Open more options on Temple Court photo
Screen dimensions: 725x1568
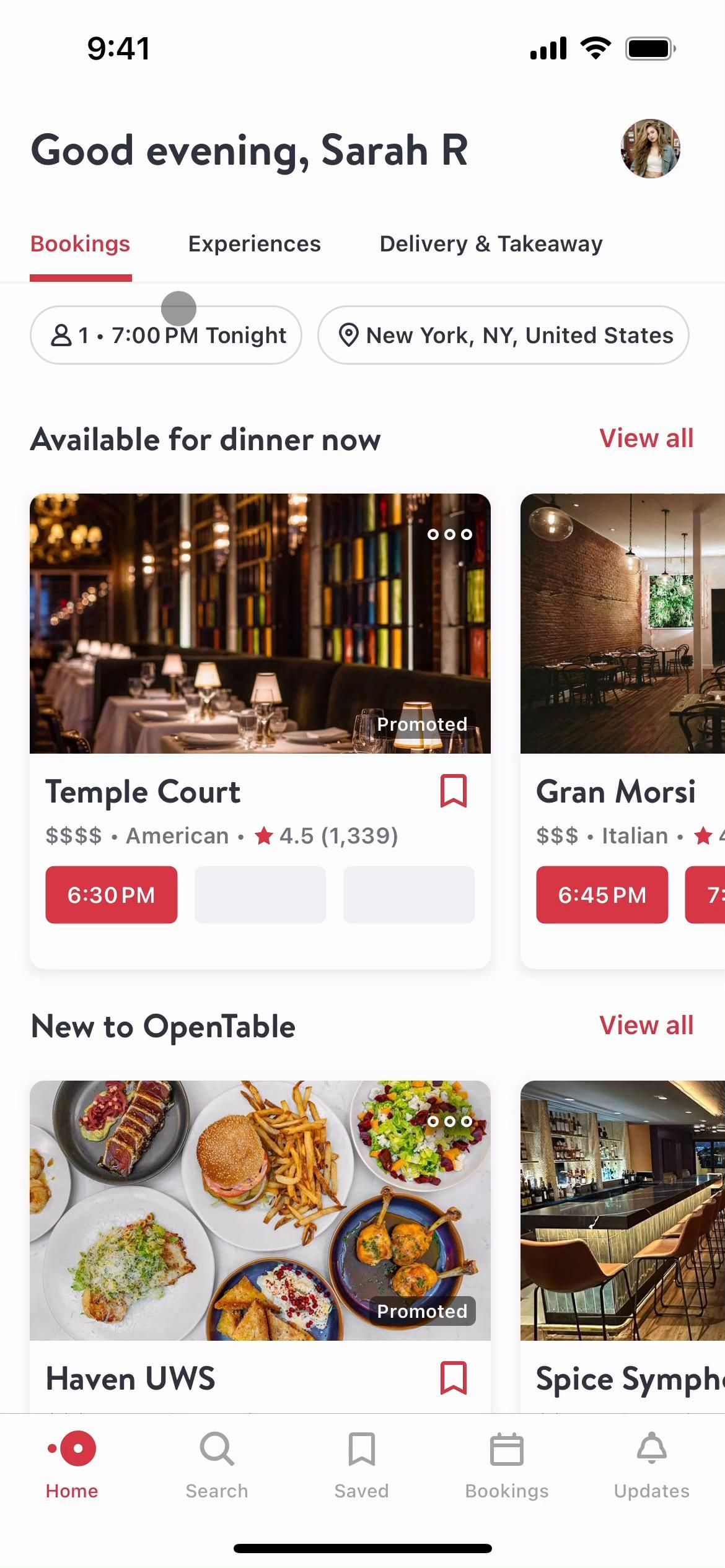(x=450, y=534)
